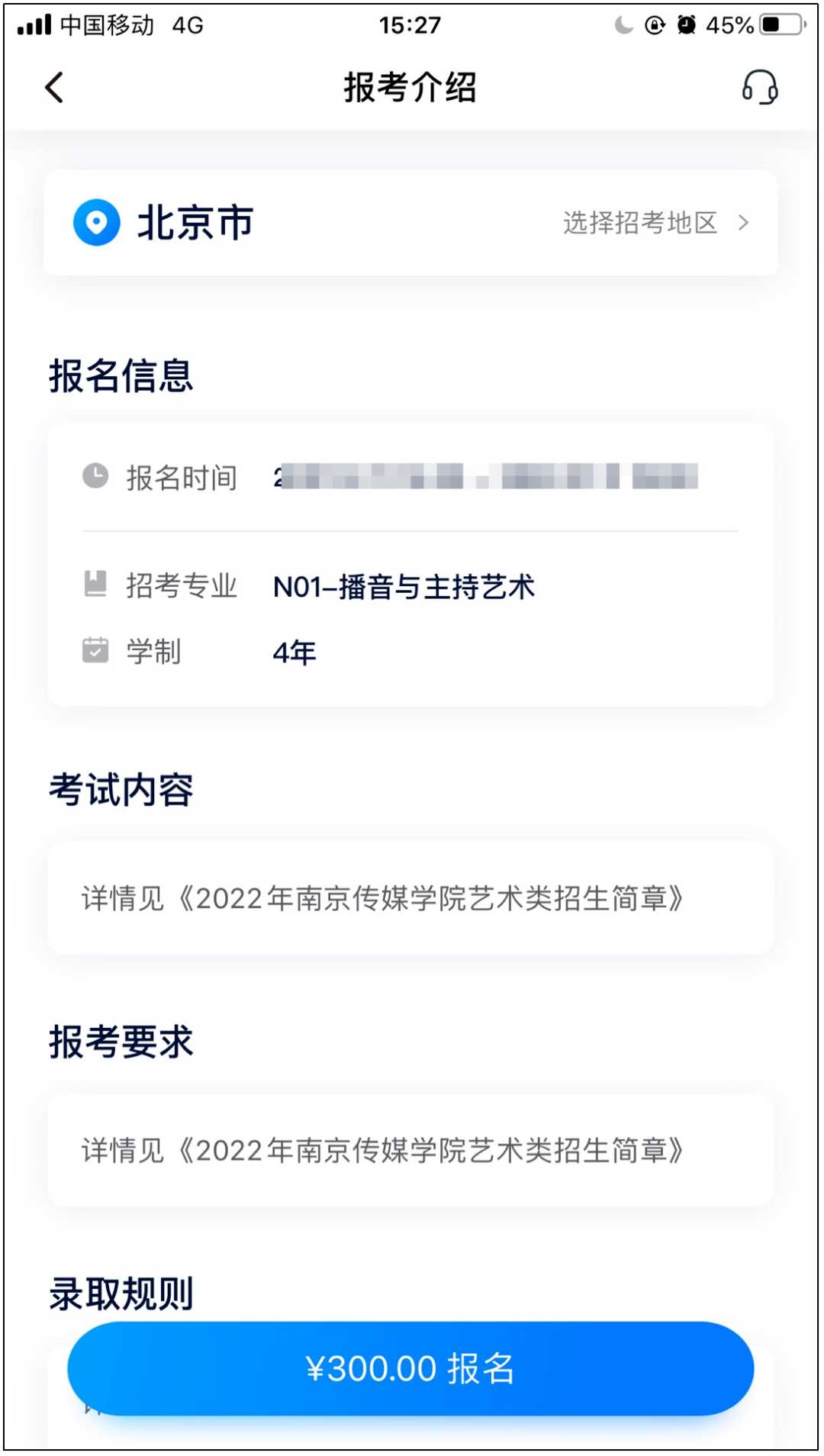Select exam region via 选择招考地区
Viewport: 824px width, 1456px height.
(655, 223)
